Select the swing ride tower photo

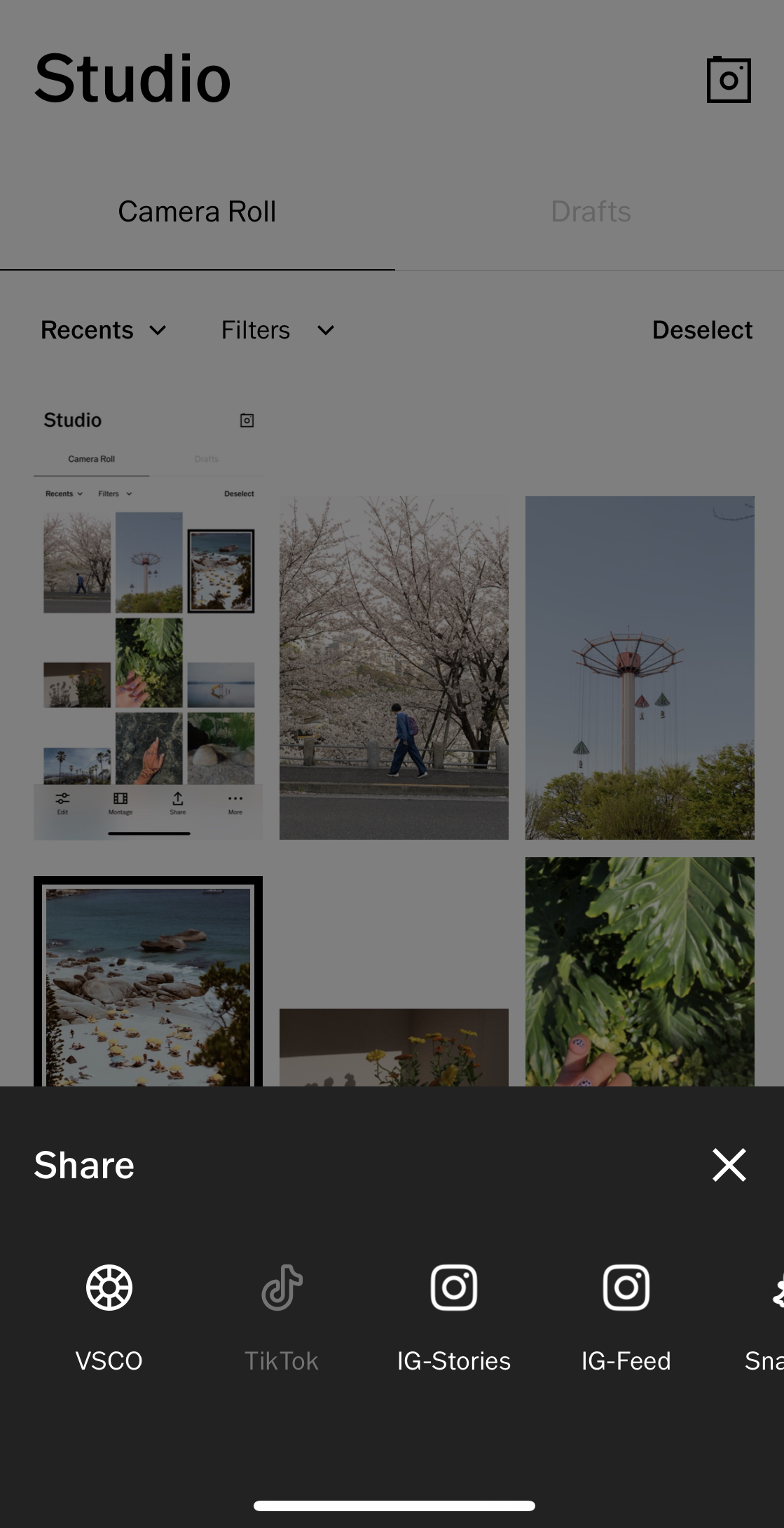(640, 668)
